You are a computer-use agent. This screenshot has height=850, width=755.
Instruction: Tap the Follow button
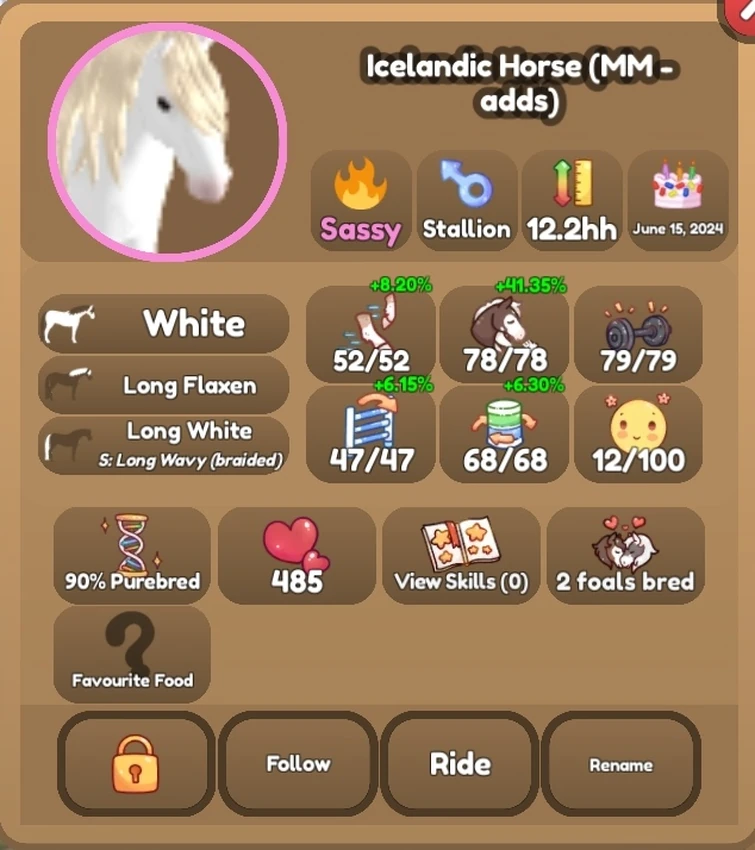click(297, 764)
